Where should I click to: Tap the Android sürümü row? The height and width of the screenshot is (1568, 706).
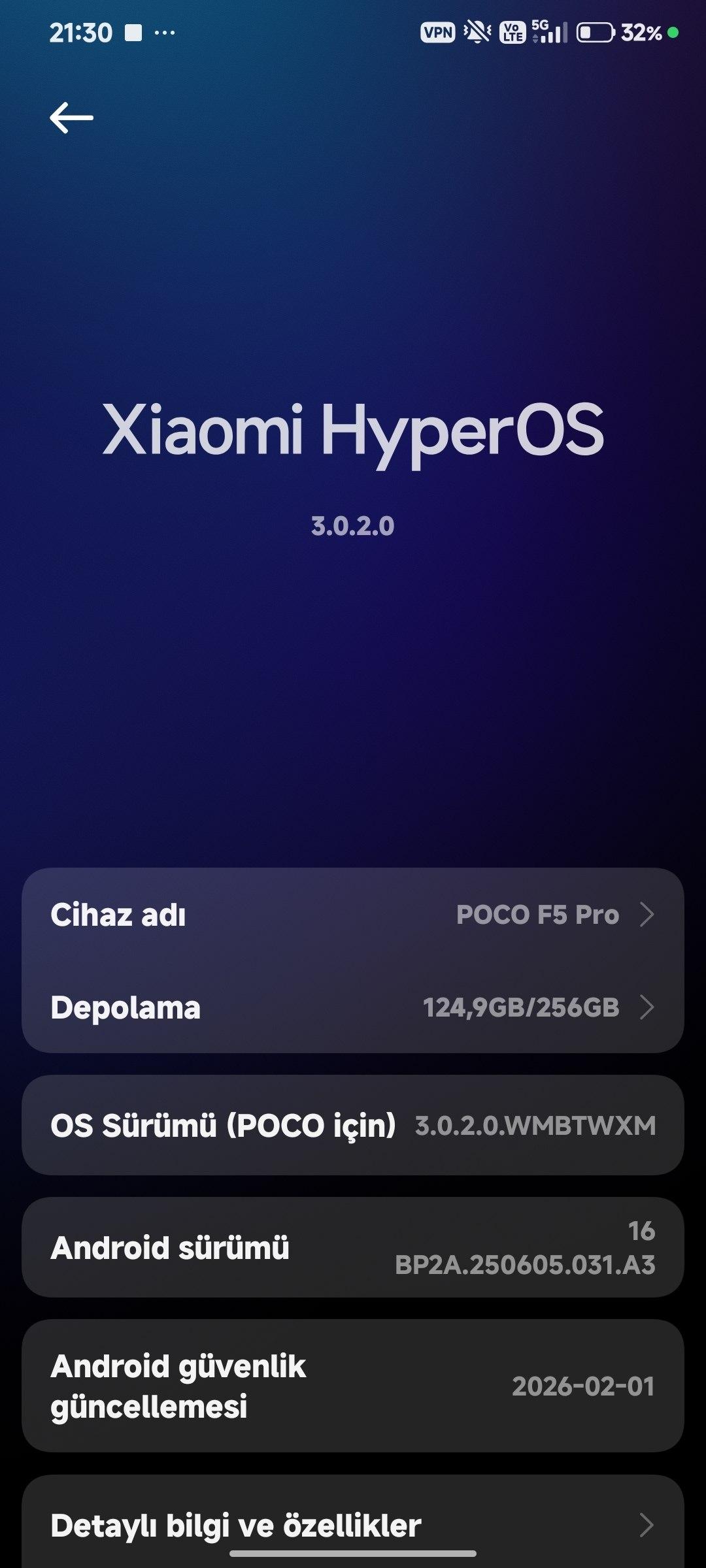pos(353,1247)
